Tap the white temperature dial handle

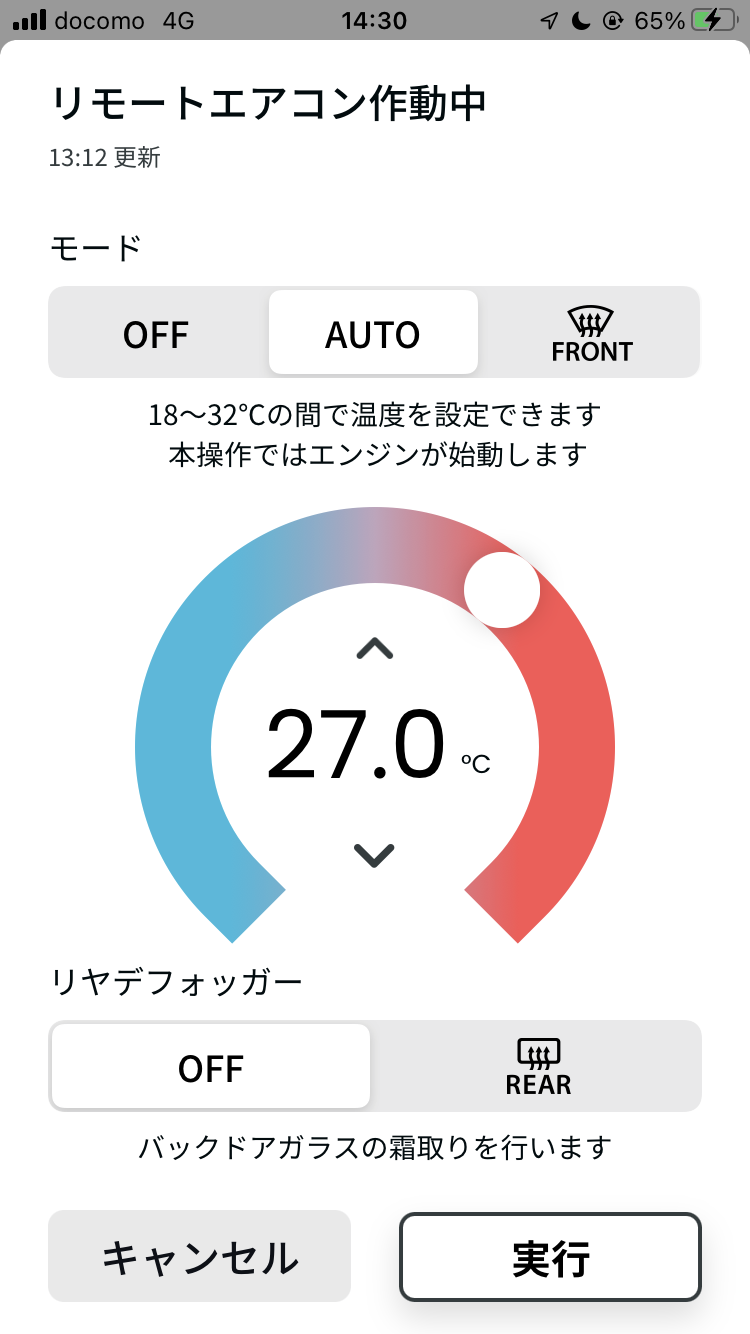(502, 590)
